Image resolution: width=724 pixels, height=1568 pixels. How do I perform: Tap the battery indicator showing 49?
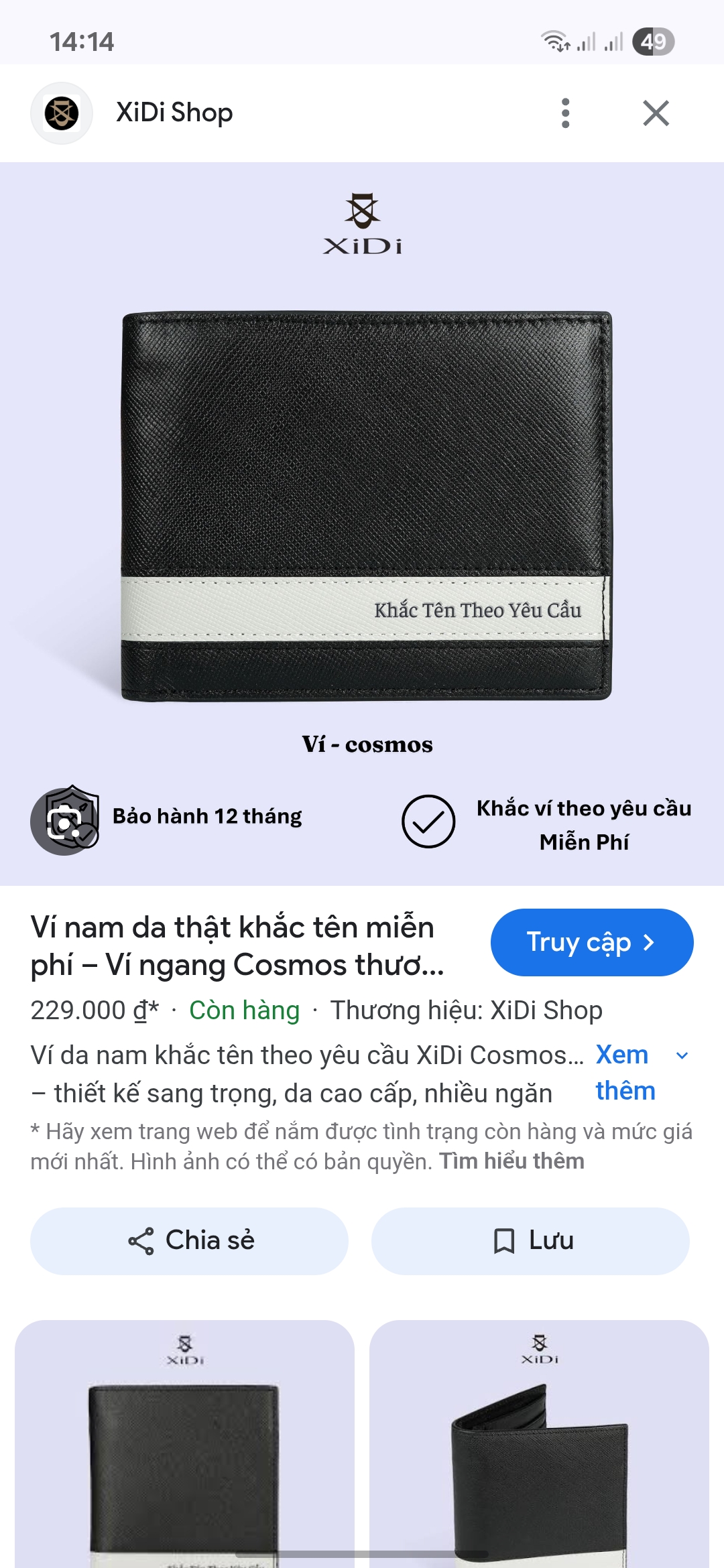(654, 42)
